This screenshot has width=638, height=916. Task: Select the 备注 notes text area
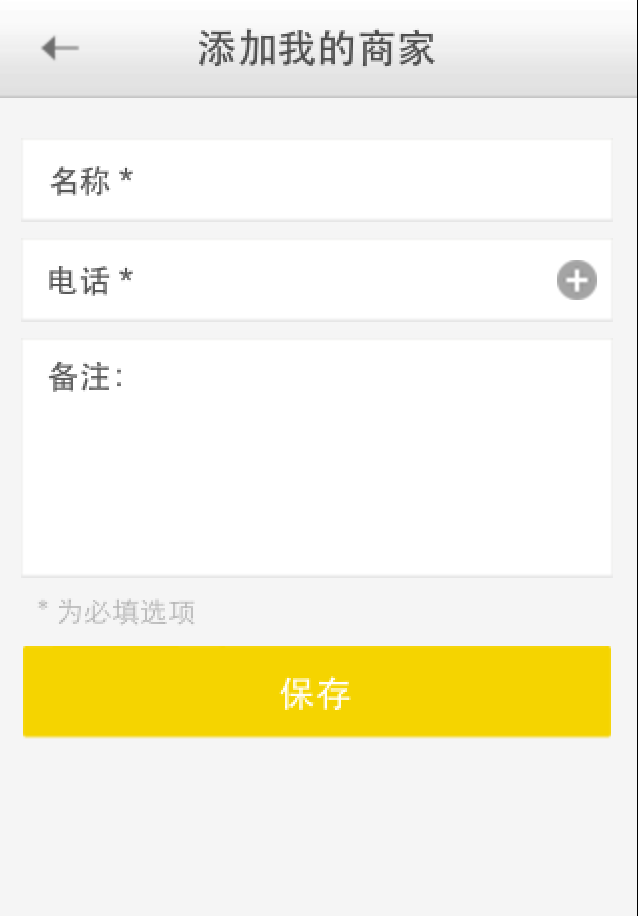pos(316,458)
